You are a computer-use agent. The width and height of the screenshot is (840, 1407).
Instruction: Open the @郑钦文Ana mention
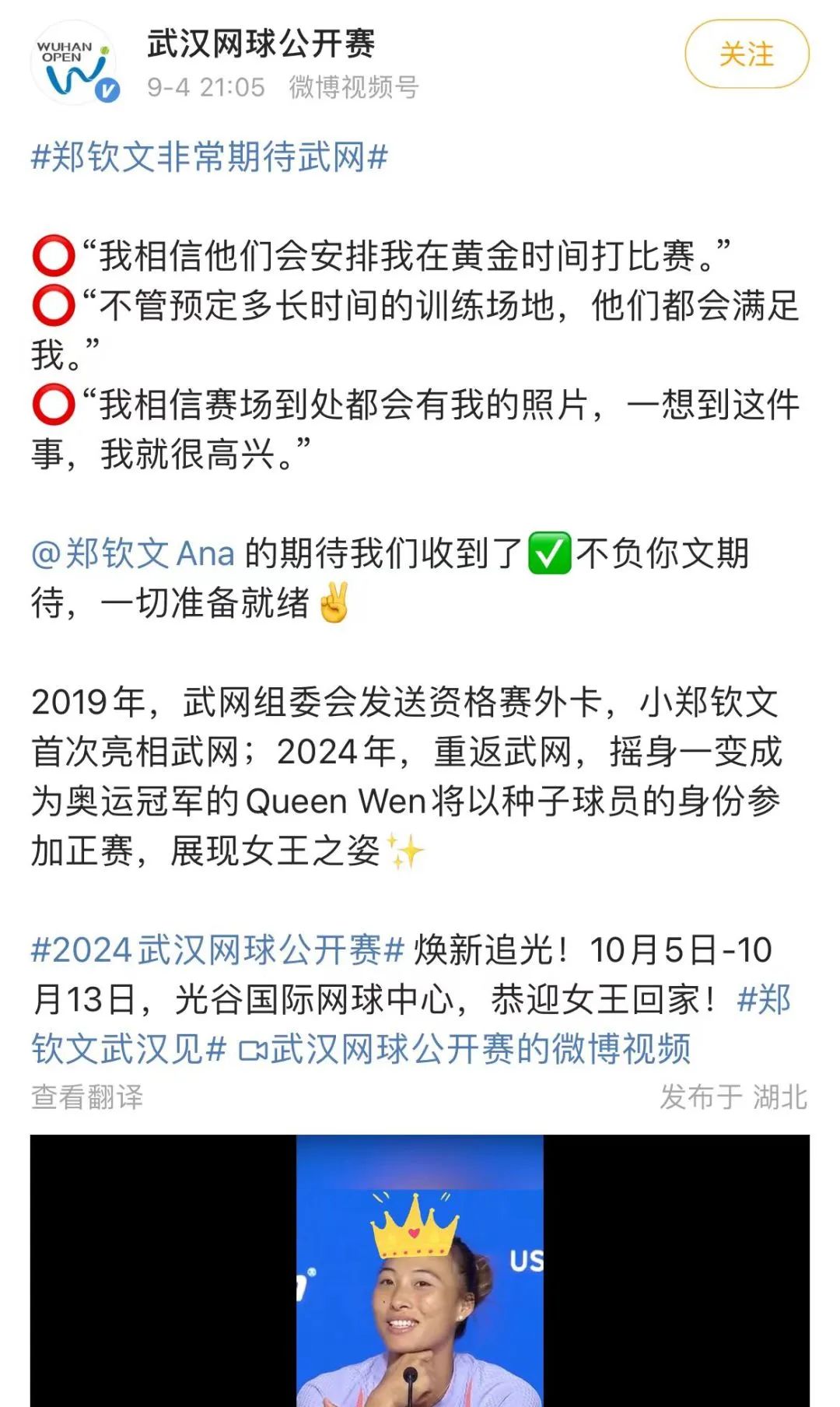133,554
